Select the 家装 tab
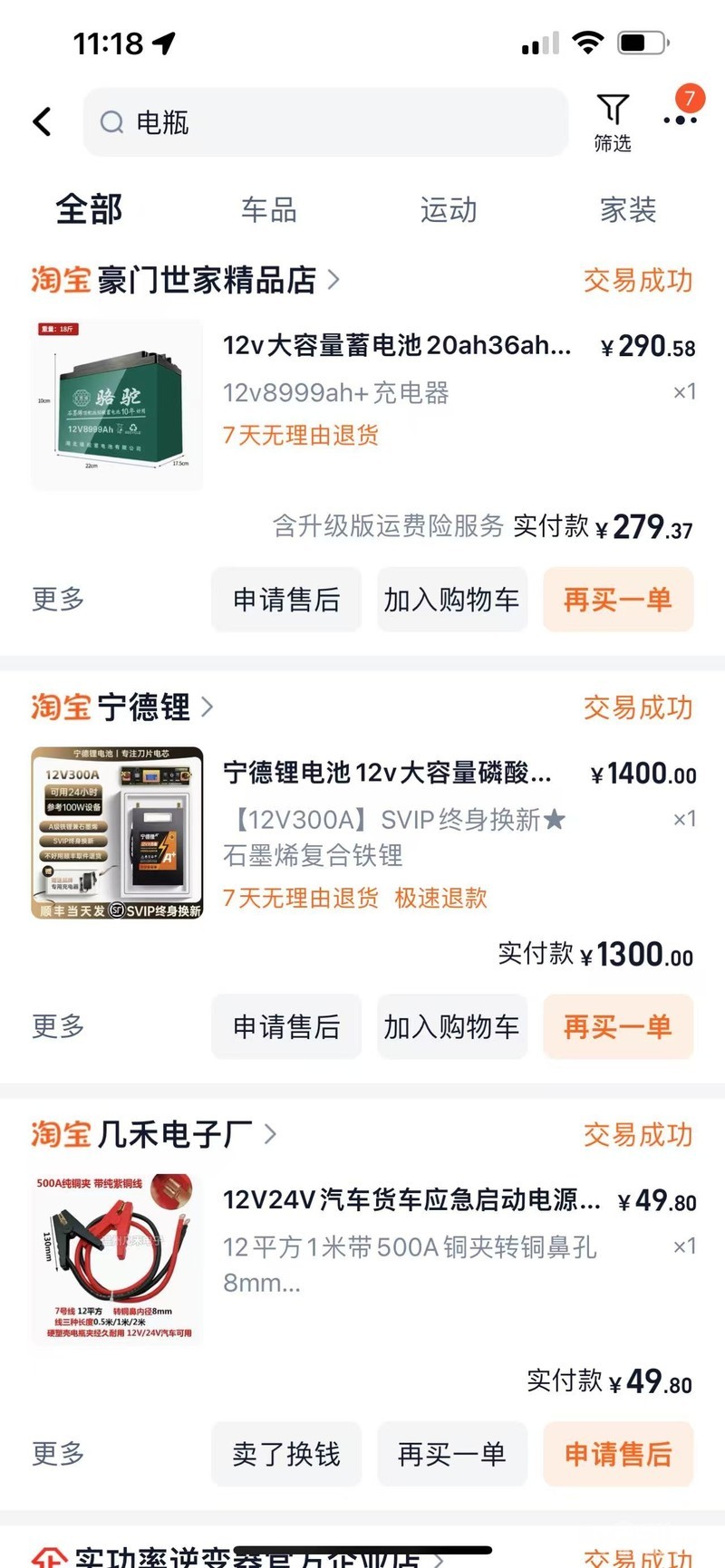The height and width of the screenshot is (1568, 725). click(x=627, y=210)
